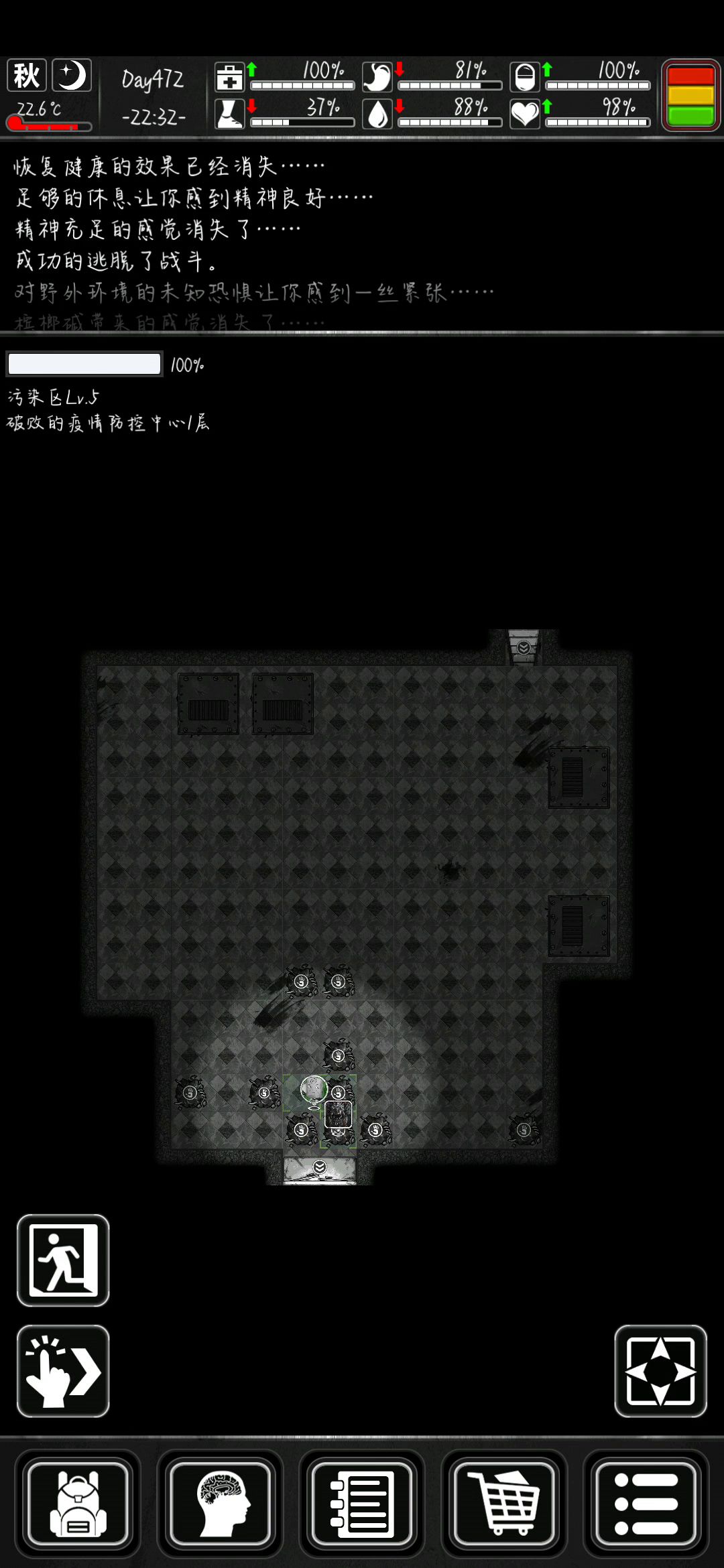Tap the boot stamina status icon
The height and width of the screenshot is (1568, 724).
[x=229, y=113]
